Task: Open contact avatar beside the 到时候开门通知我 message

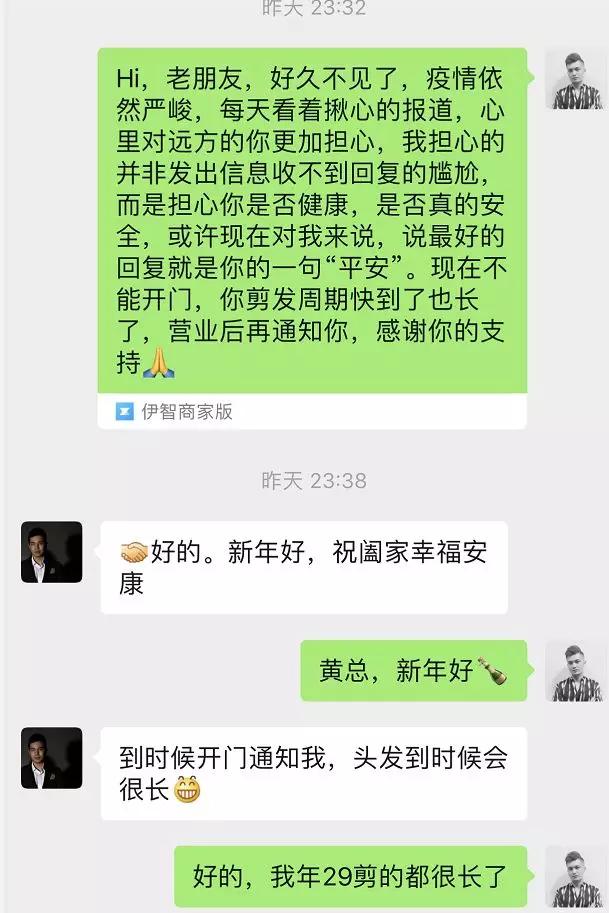Action: 51,758
